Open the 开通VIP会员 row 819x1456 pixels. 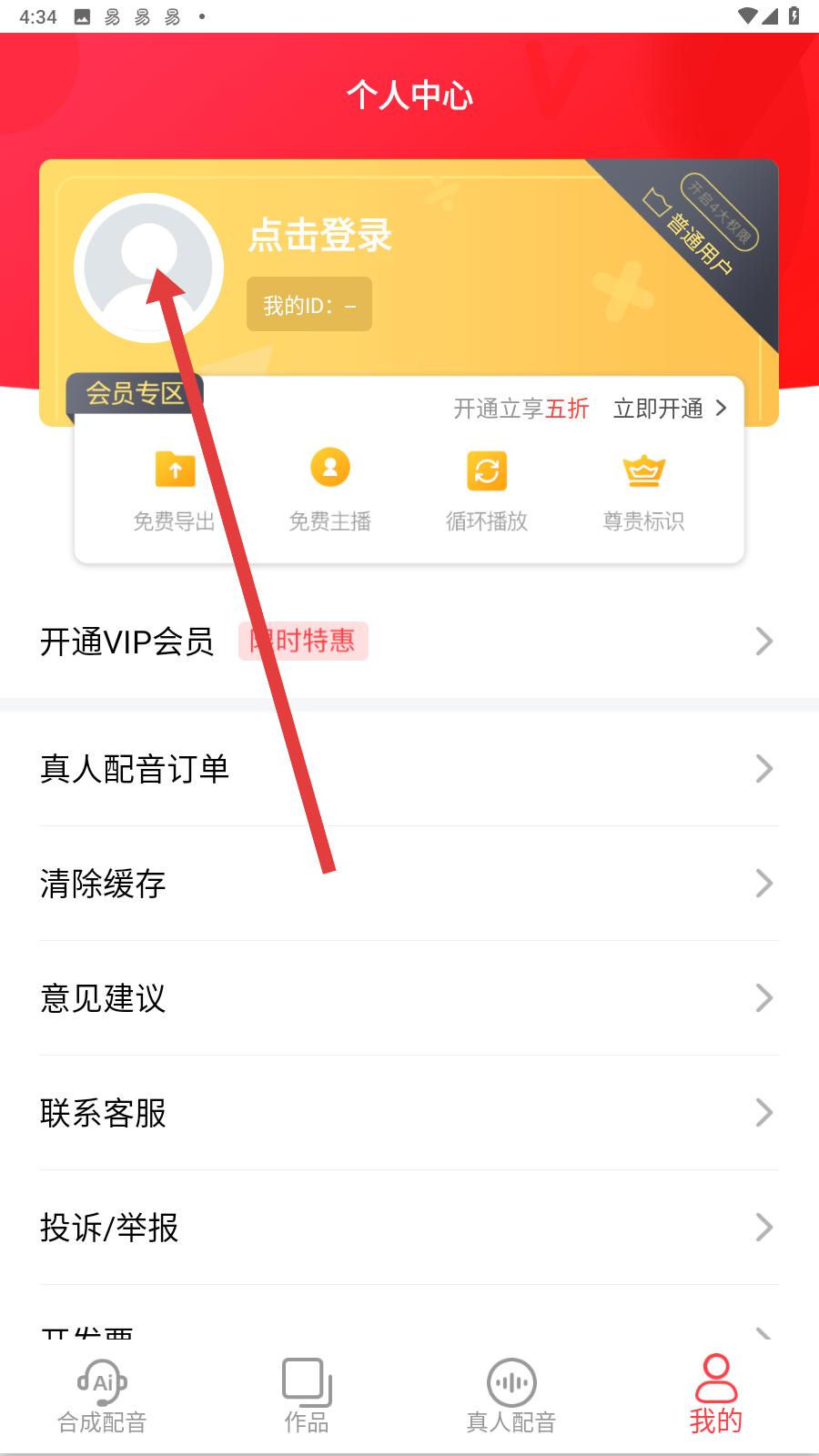coord(409,642)
